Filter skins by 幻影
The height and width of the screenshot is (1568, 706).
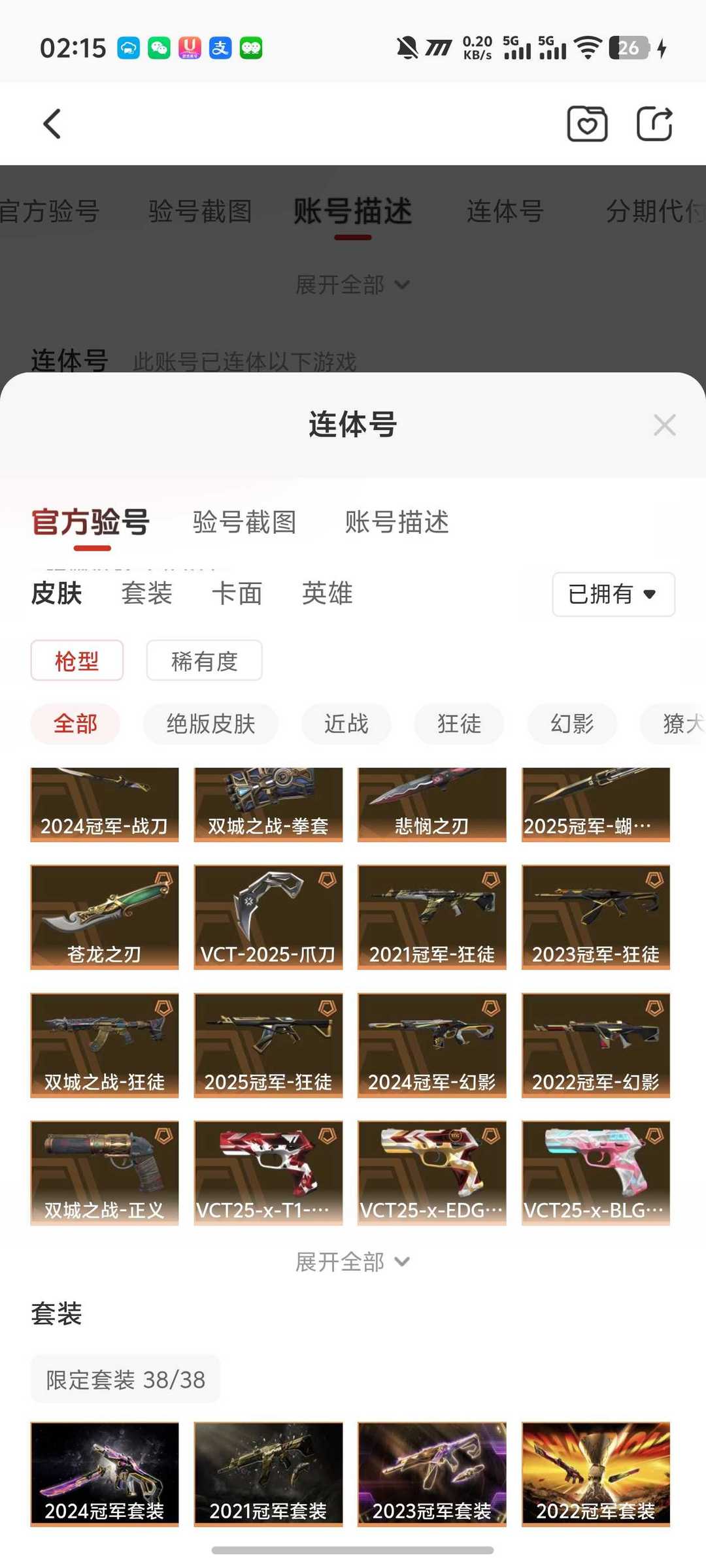[572, 724]
